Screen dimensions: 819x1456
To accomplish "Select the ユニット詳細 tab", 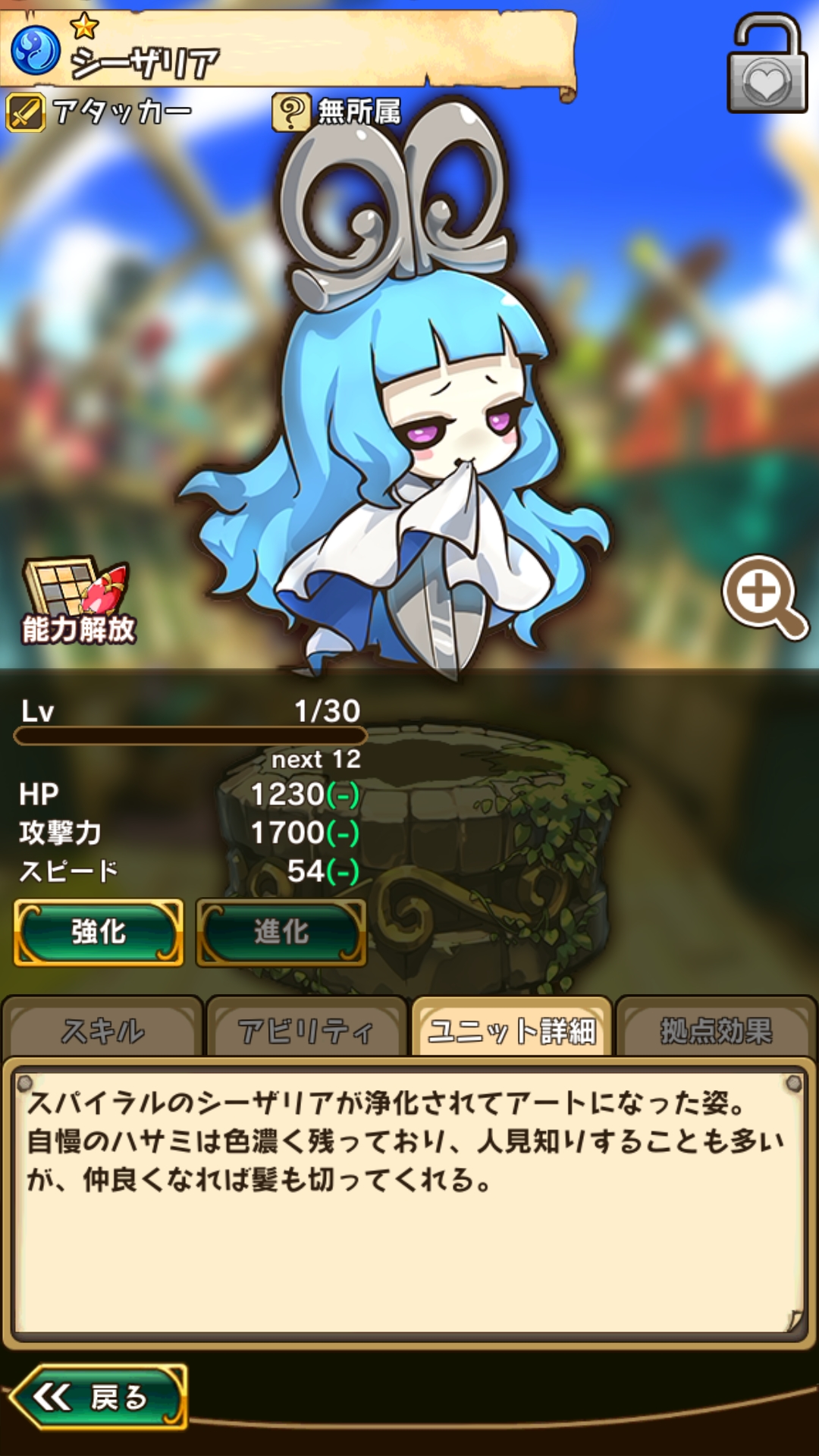I will pyautogui.click(x=512, y=1030).
